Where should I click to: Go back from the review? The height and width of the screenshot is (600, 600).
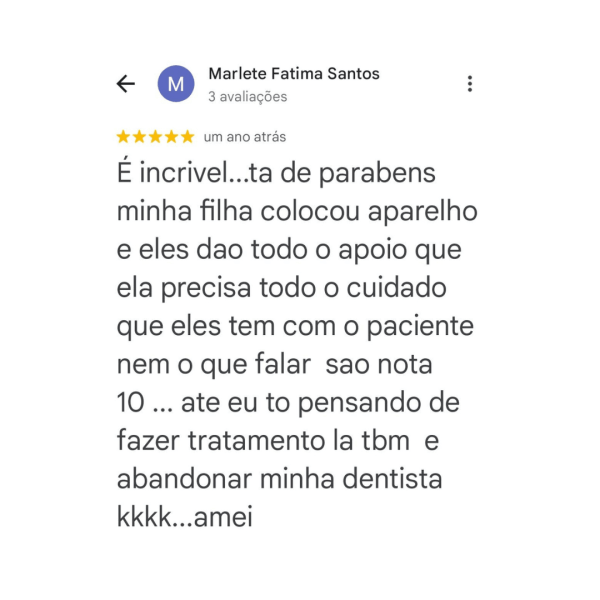pos(126,84)
